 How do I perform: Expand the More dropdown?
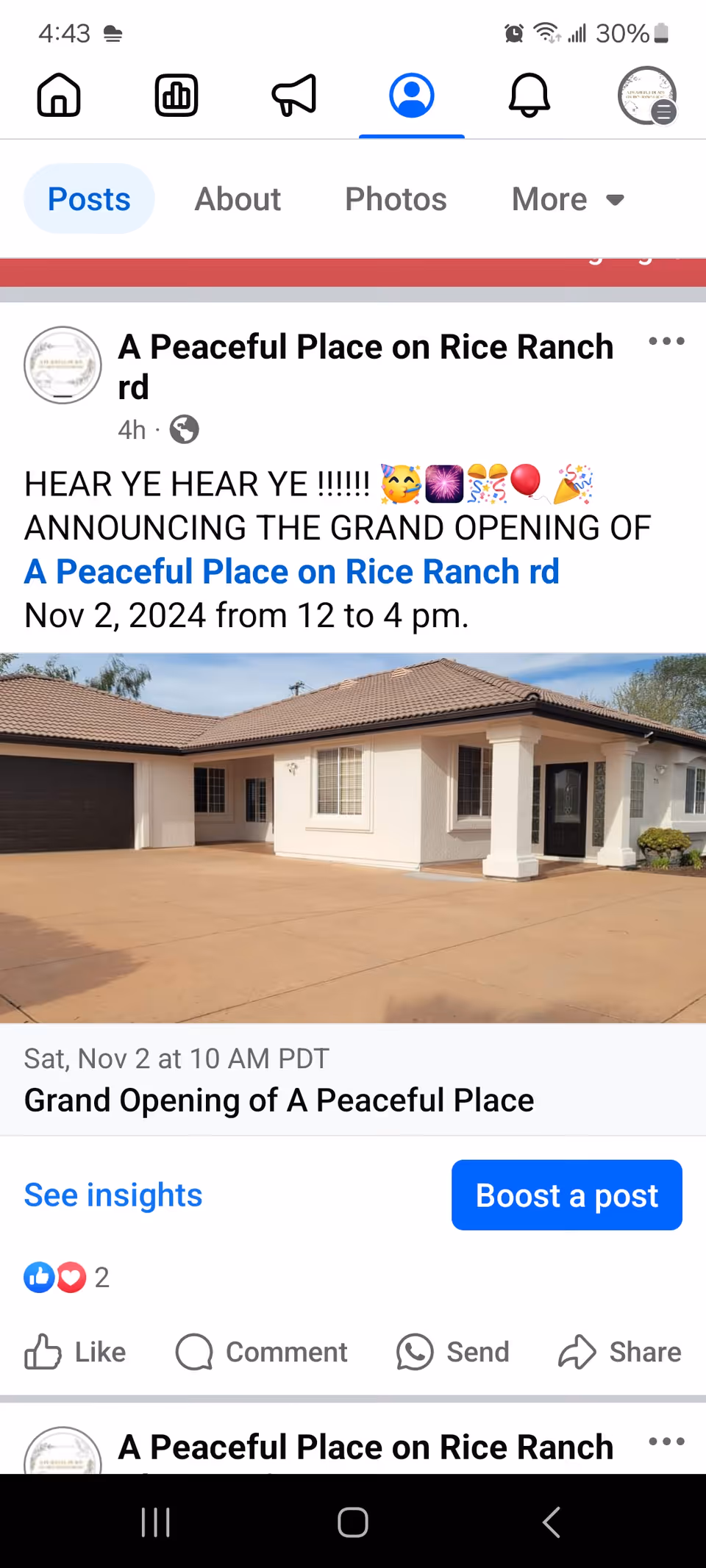pos(568,199)
